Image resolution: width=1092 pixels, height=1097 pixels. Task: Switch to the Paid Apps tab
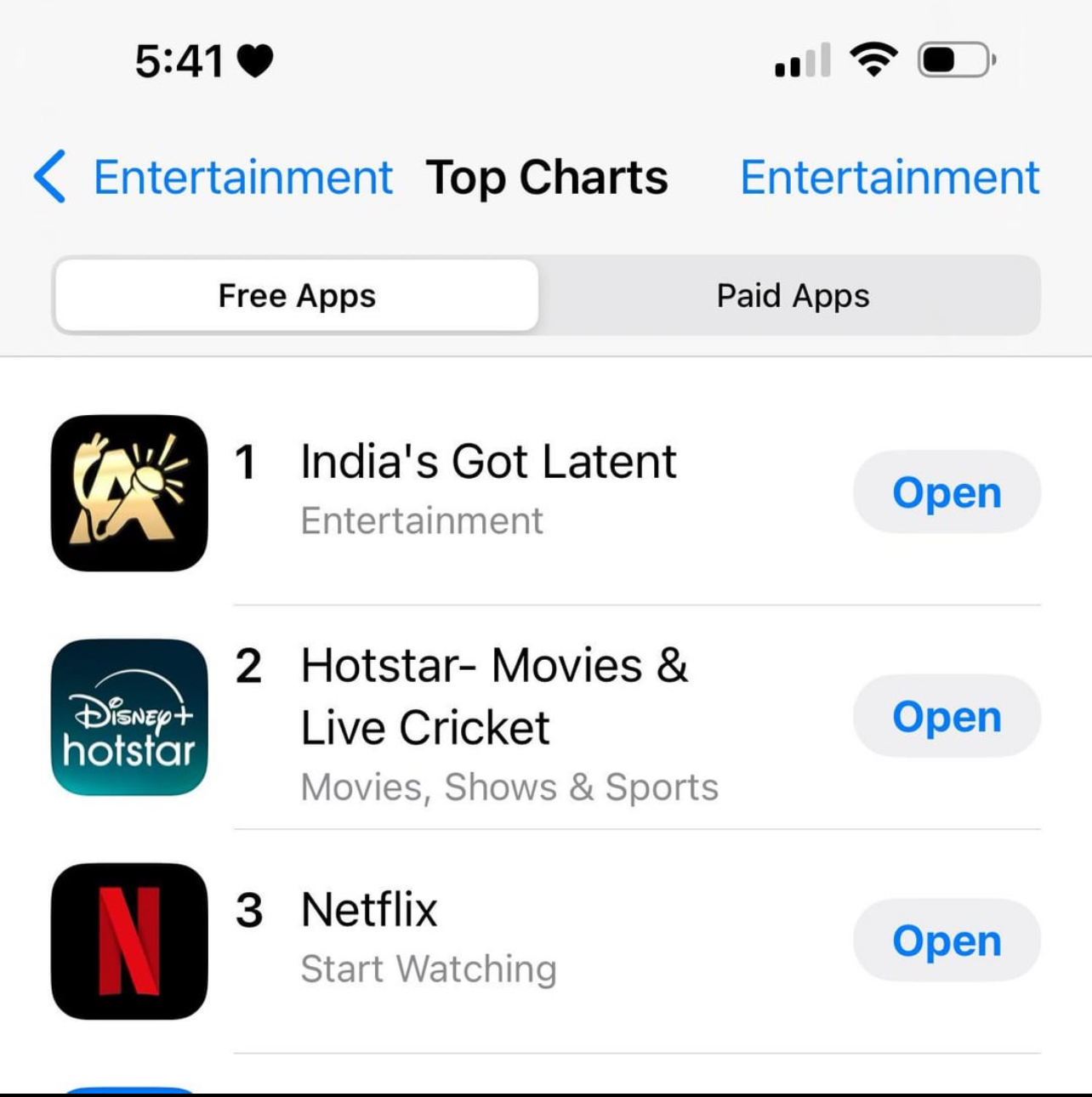point(792,296)
